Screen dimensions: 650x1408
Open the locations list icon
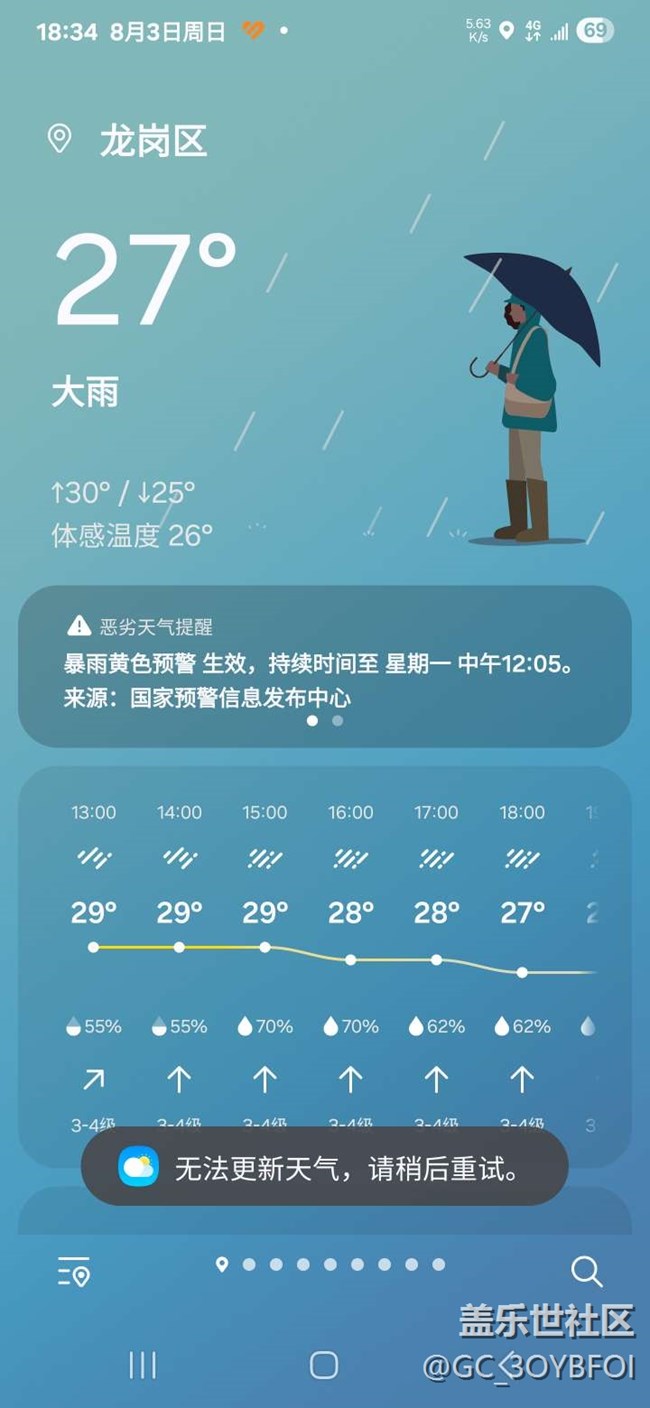point(74,1271)
